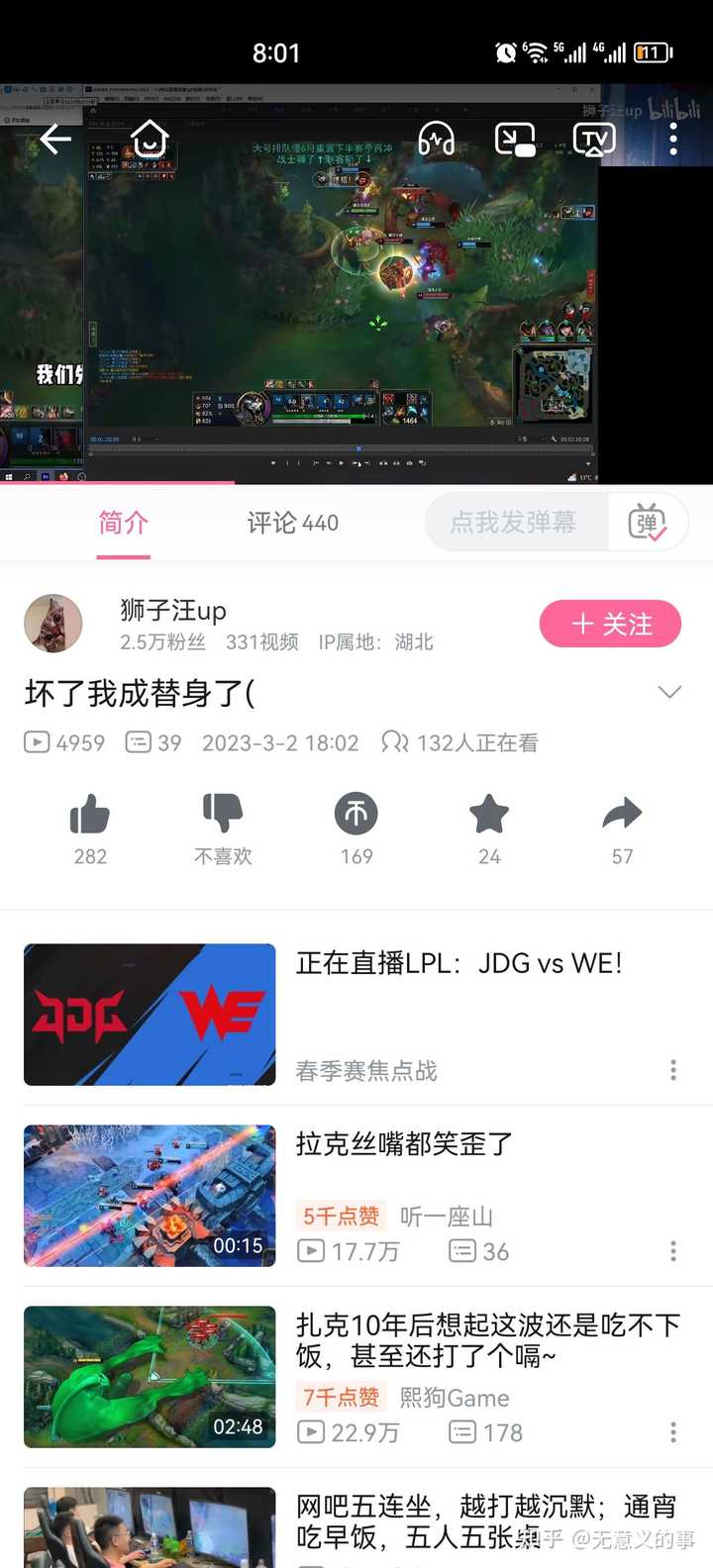Add the video to favorites
The width and height of the screenshot is (713, 1568).
489,812
